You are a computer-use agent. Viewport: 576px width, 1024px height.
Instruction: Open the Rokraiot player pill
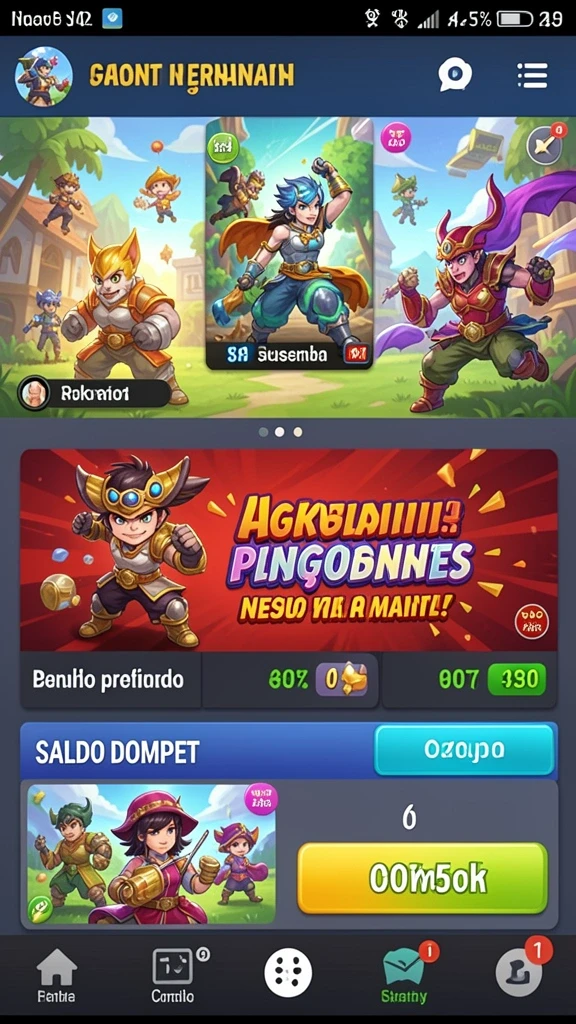click(x=94, y=393)
